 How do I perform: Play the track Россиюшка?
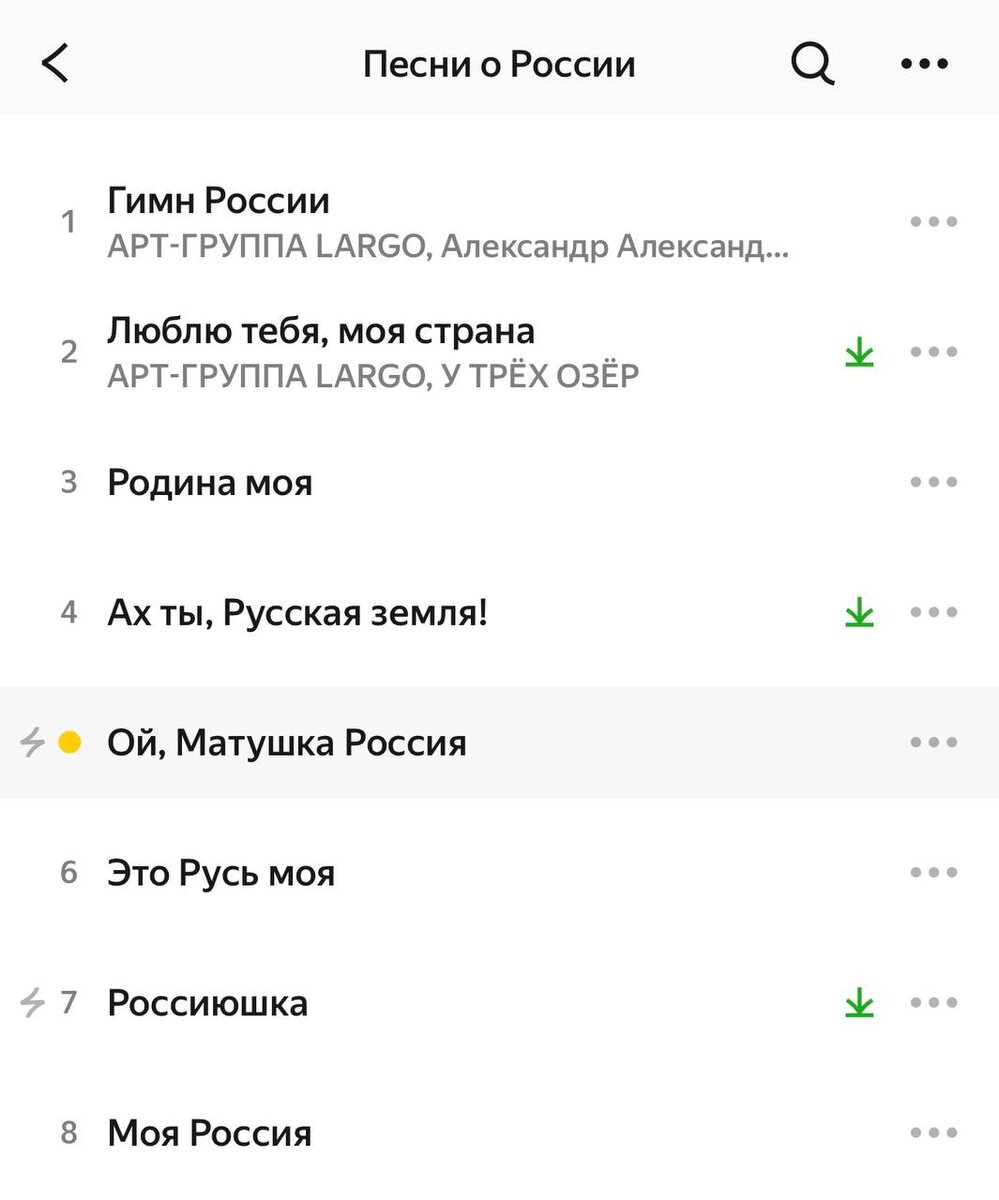(x=208, y=1003)
